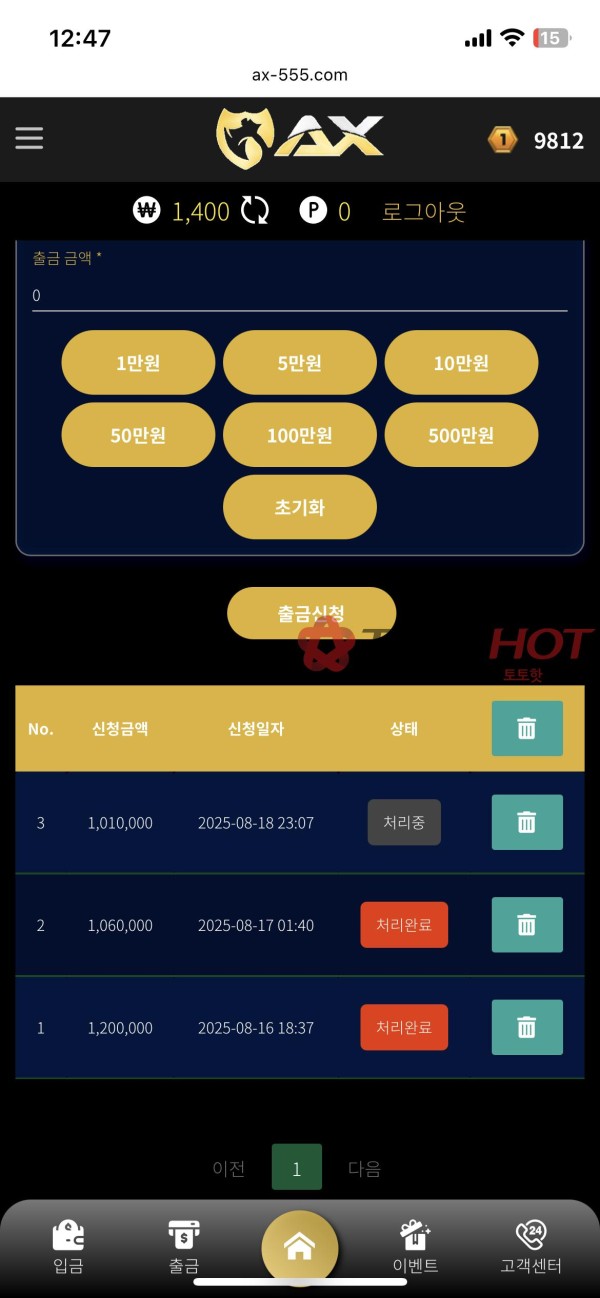Screen dimensions: 600x1298
Task: Open the hamburger drawer menu
Action: (x=29, y=138)
